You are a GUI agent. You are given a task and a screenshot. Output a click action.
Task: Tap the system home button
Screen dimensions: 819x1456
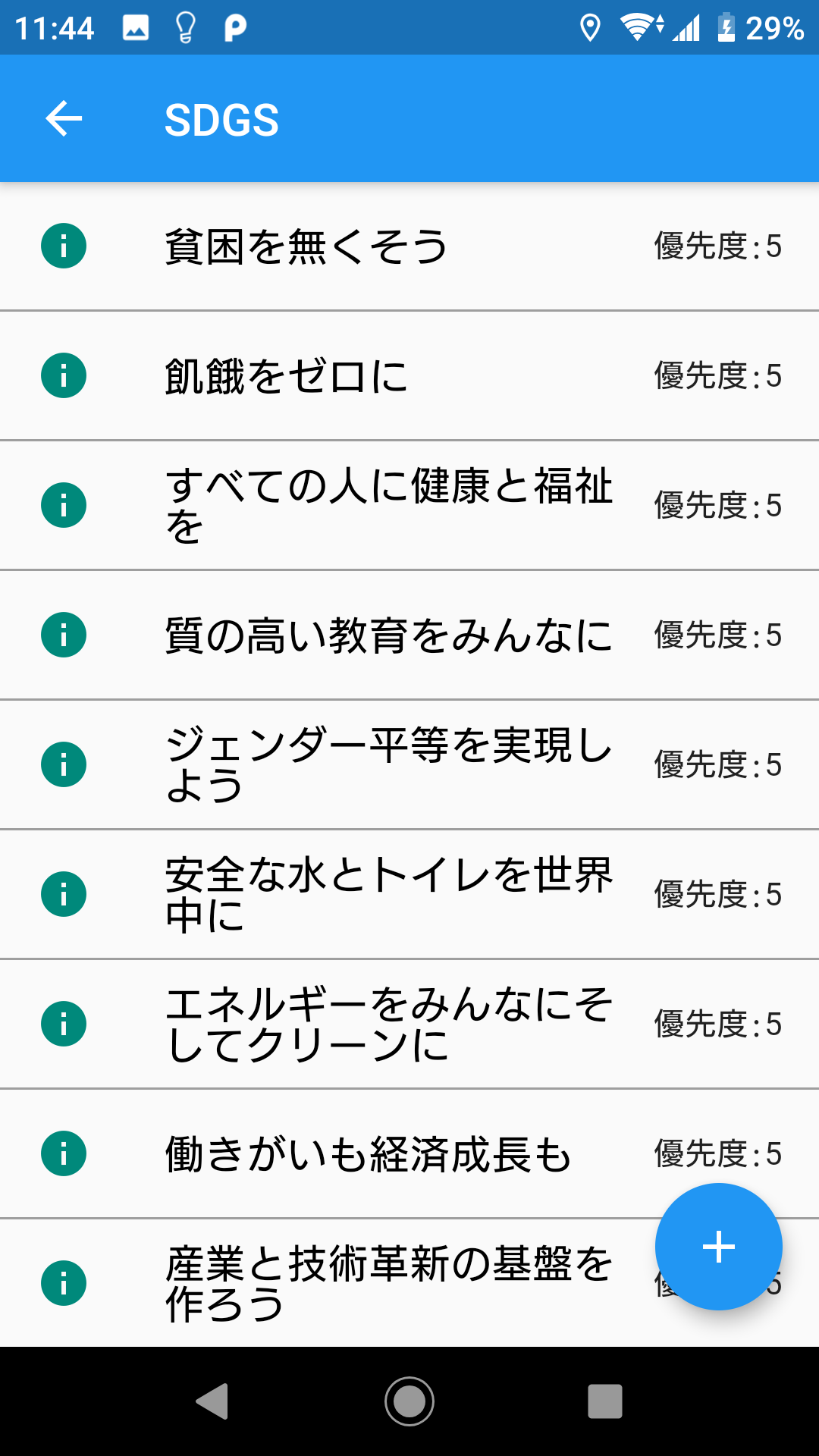[x=409, y=1401]
